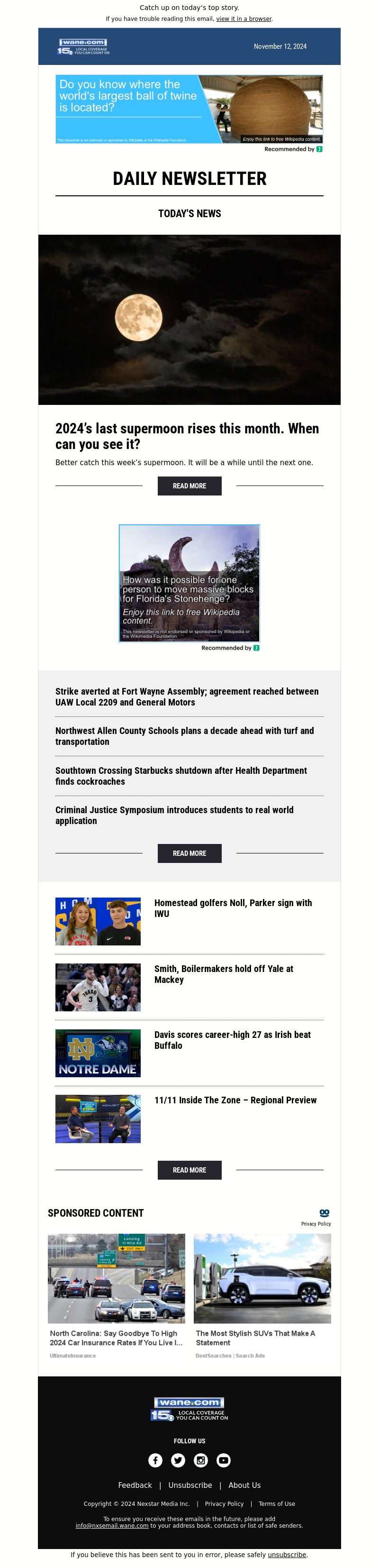This screenshot has width=379, height=1568.
Task: Read the Davis scores career-high 27 article
Action: pos(232,1040)
